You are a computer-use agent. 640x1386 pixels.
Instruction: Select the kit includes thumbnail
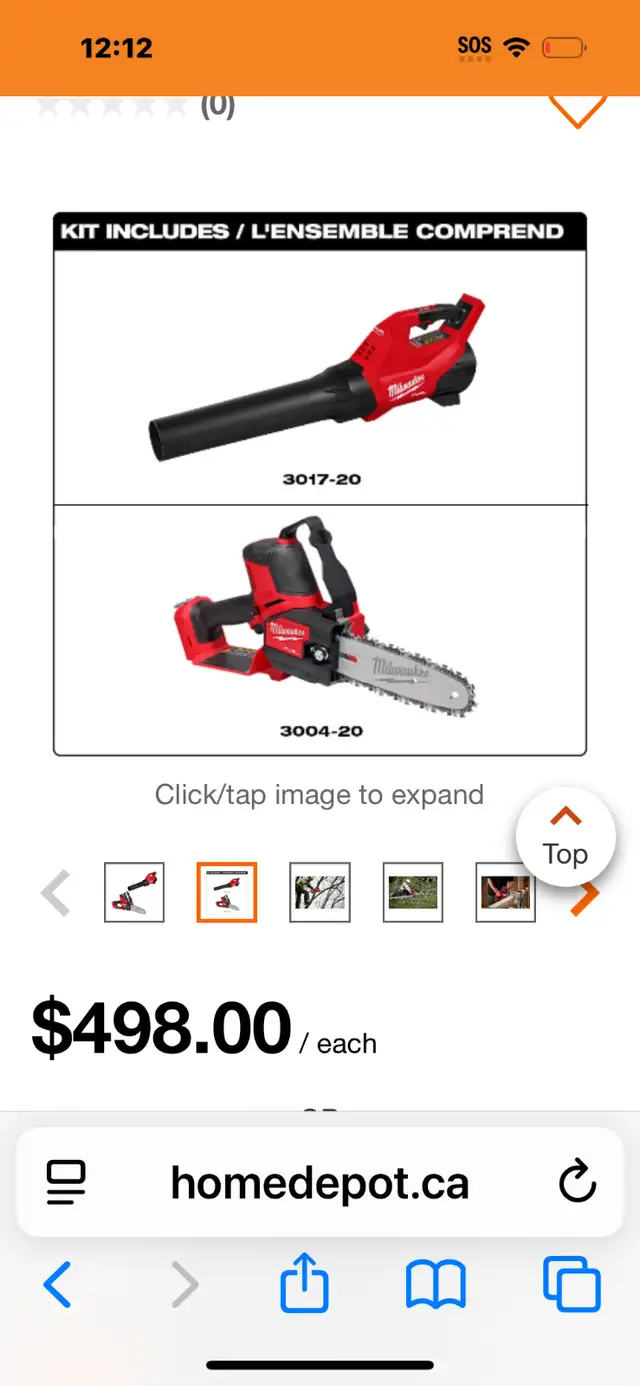point(227,892)
